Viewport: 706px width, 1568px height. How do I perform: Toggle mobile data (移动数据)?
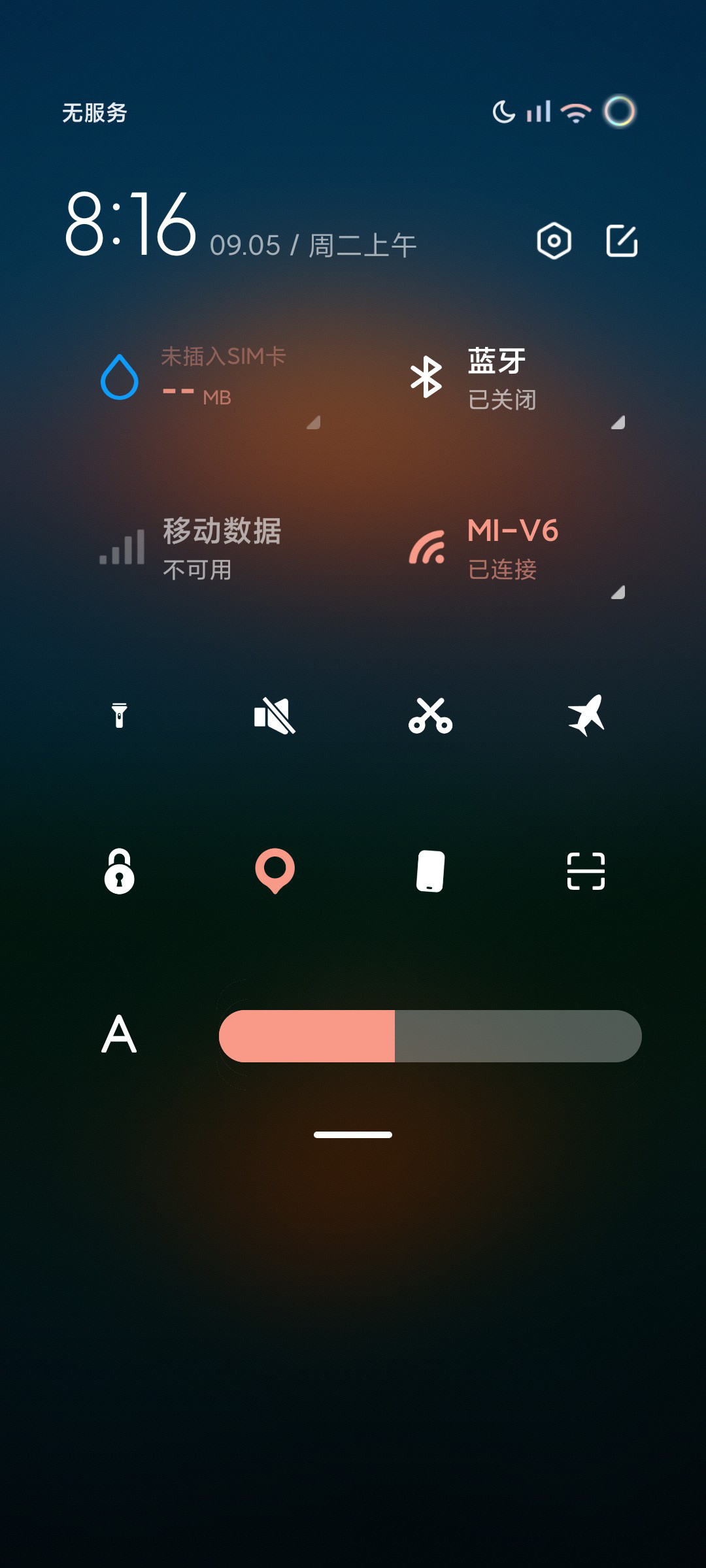coord(208,548)
